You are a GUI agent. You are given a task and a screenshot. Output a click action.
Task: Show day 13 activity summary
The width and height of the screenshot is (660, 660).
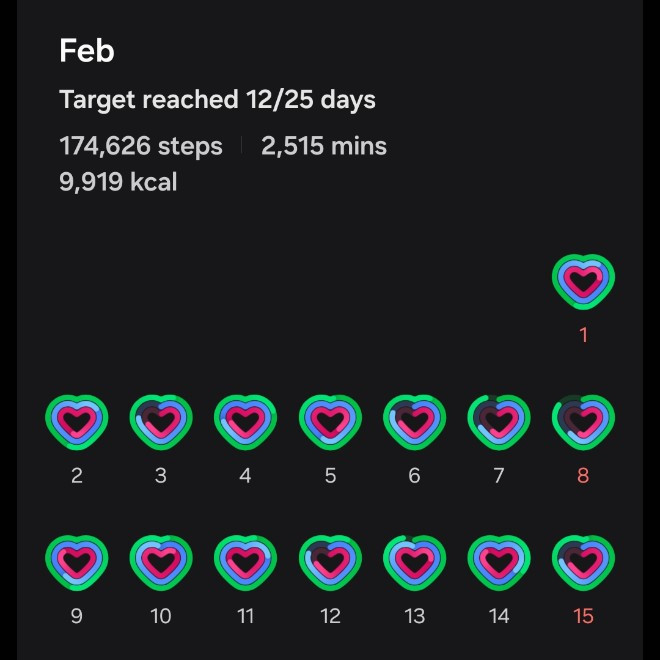tap(414, 562)
